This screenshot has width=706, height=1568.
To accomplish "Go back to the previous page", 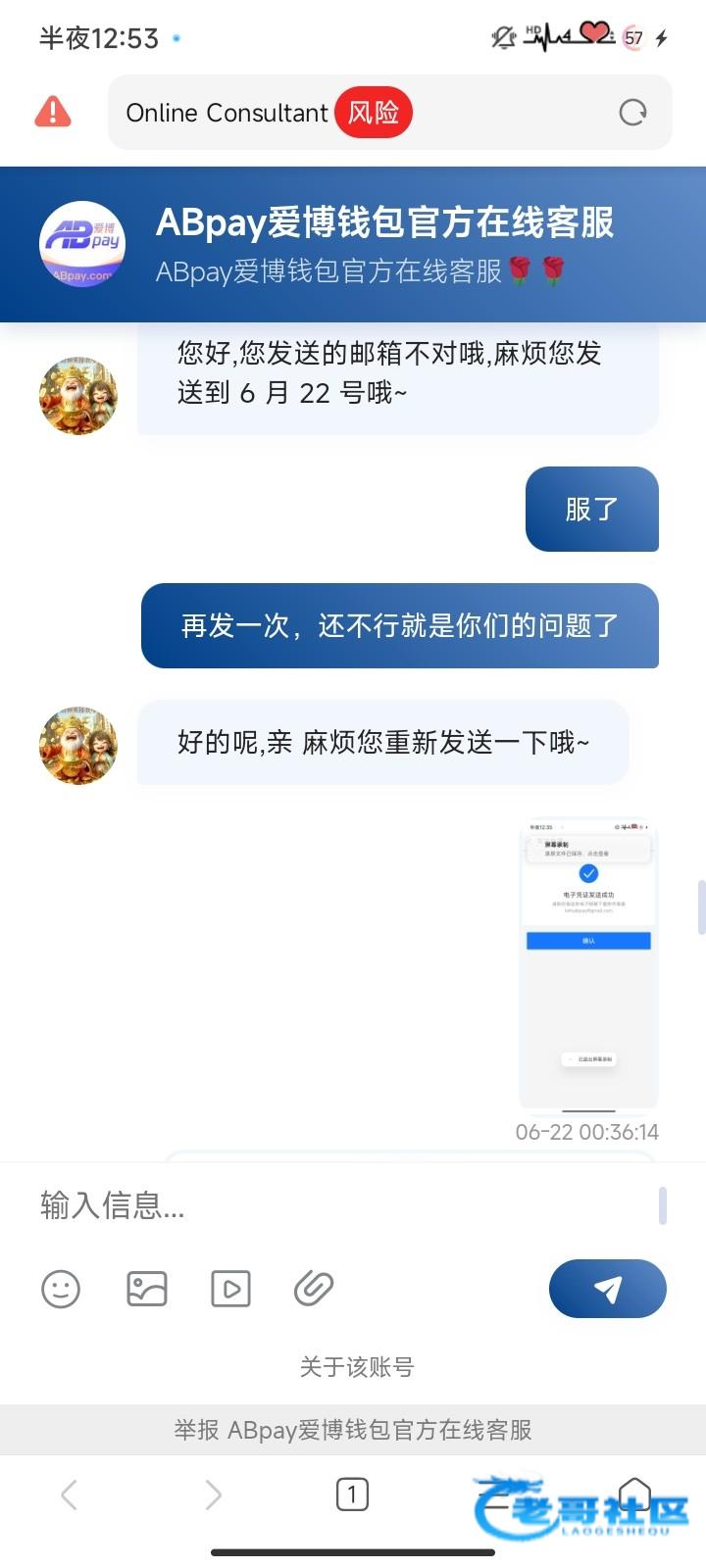I will 69,1494.
